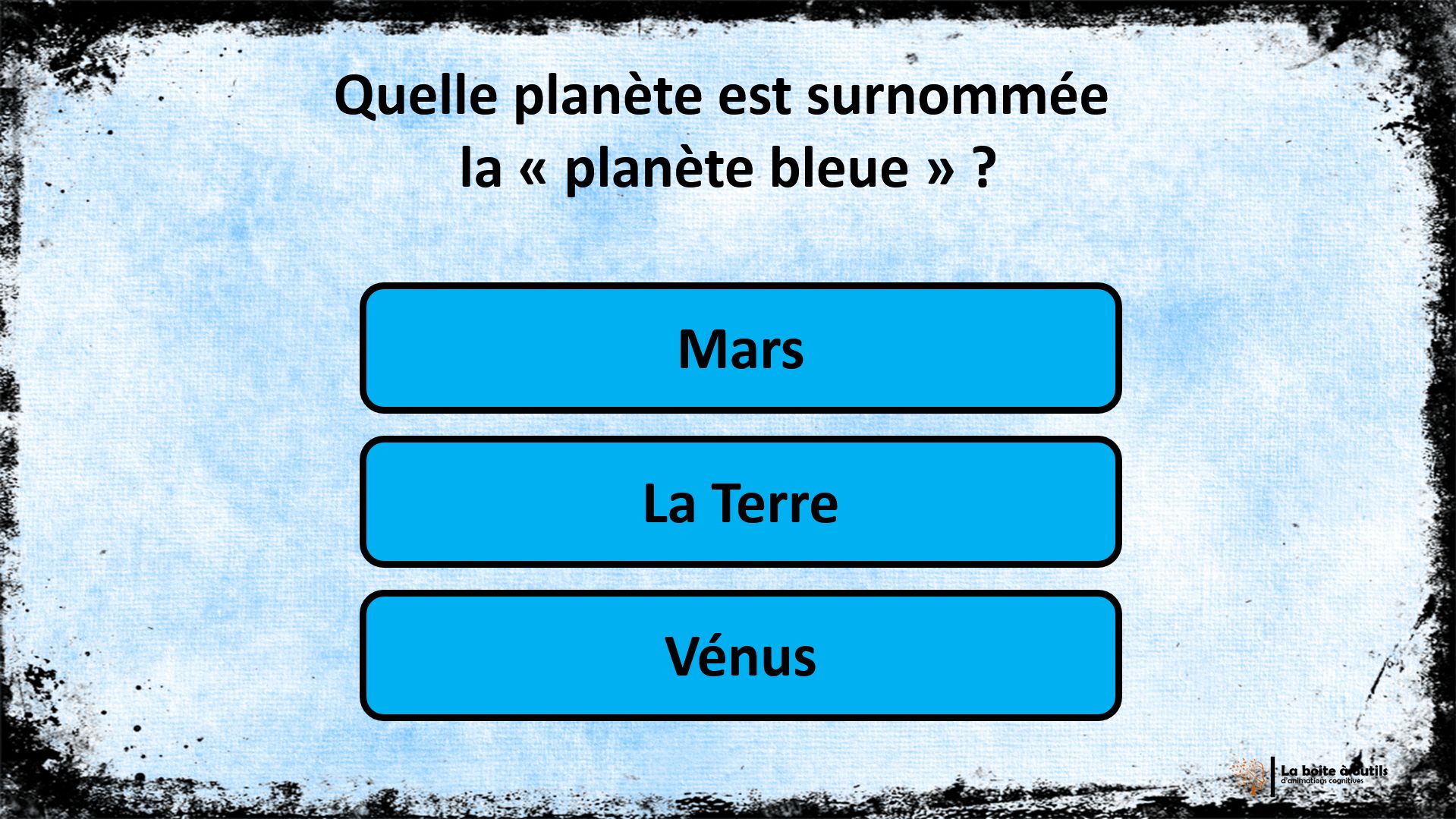Image resolution: width=1456 pixels, height=819 pixels.
Task: Pick the Vénus answer button
Action: (x=741, y=655)
